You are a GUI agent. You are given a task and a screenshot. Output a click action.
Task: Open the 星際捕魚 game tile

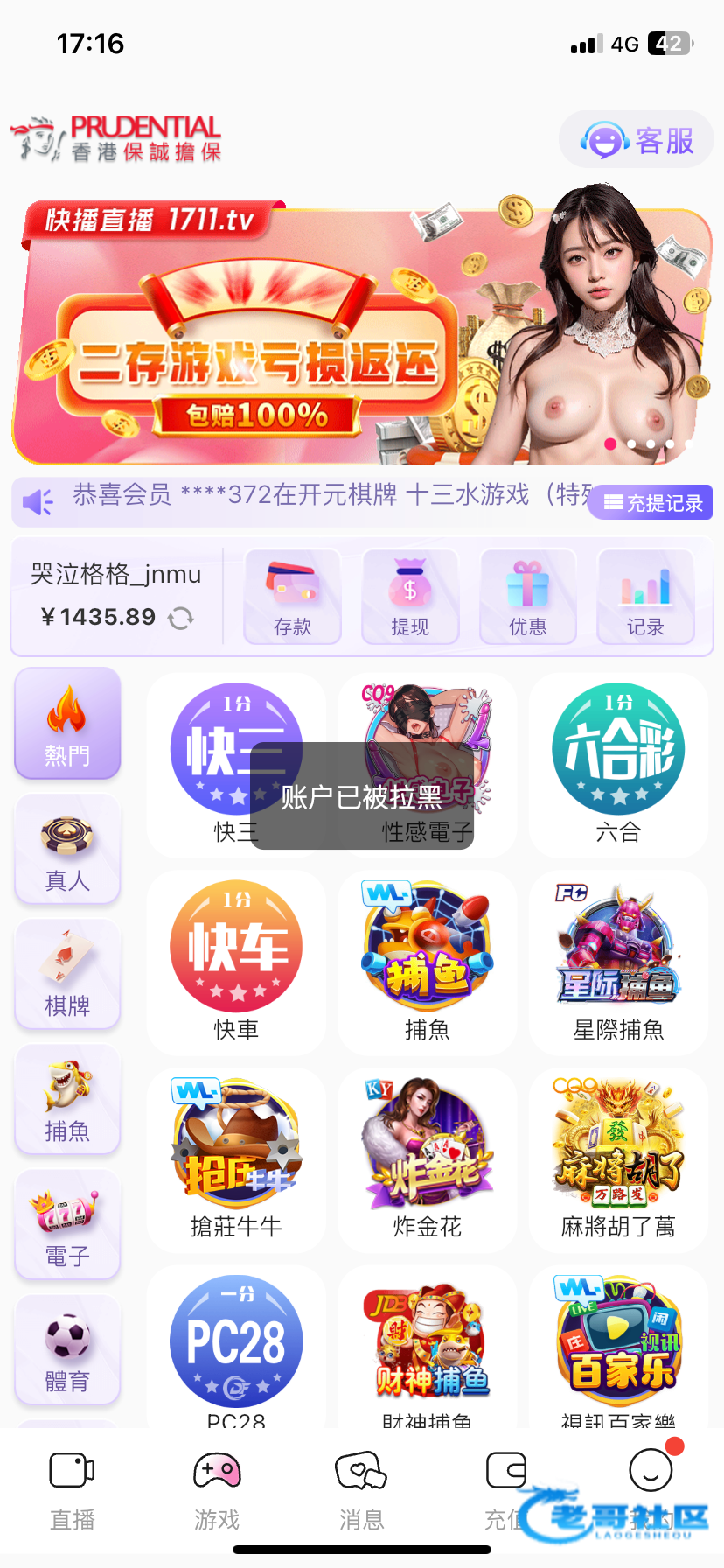(x=618, y=962)
